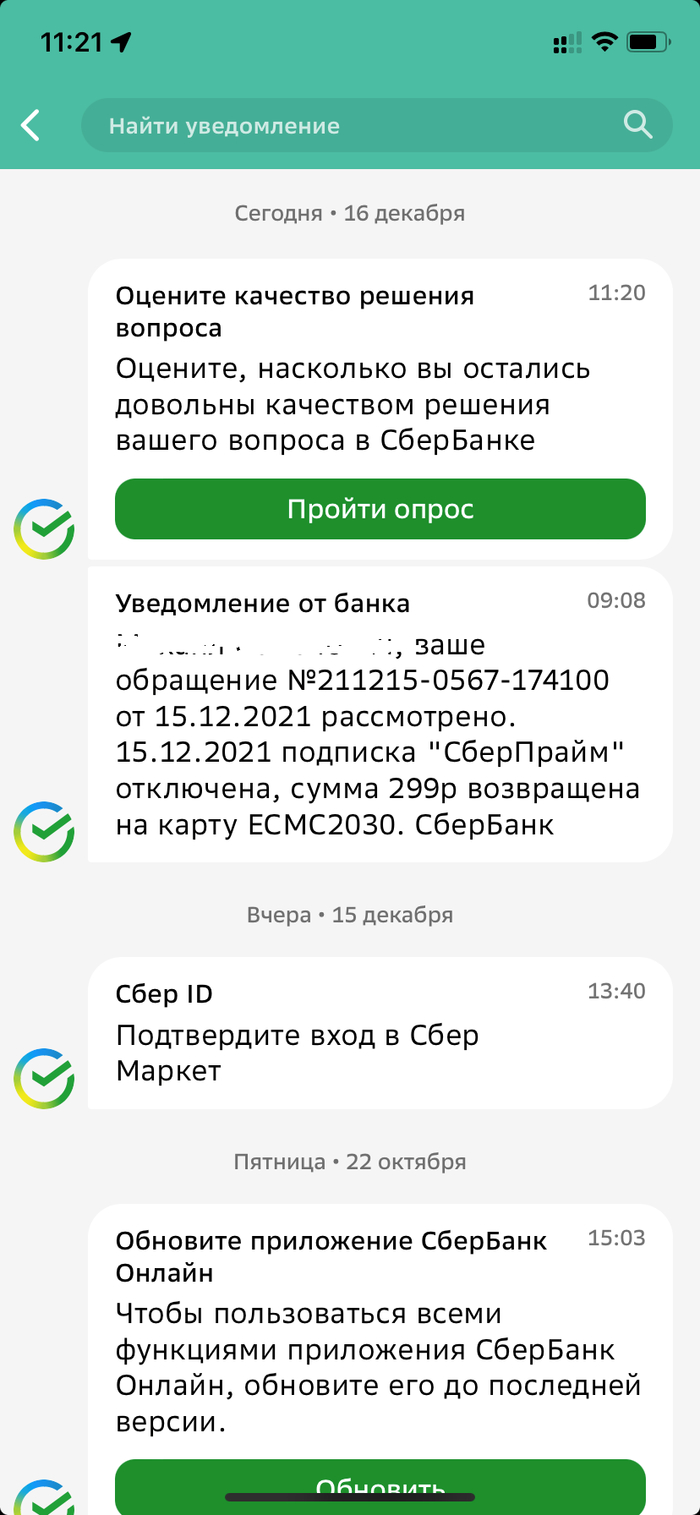Go back using the arrow icon

coord(32,126)
